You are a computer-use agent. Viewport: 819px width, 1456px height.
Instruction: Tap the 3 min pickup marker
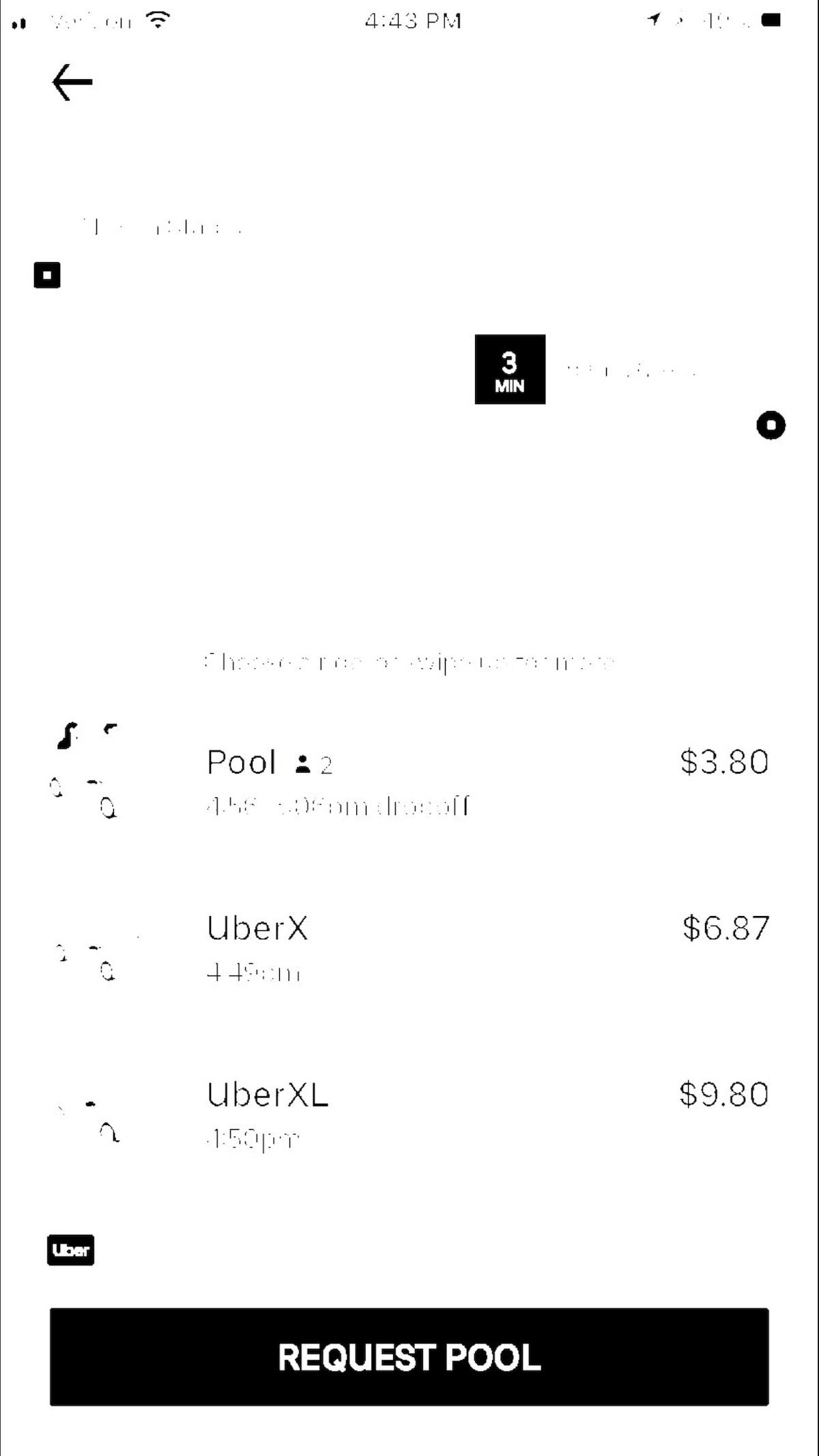tap(510, 369)
